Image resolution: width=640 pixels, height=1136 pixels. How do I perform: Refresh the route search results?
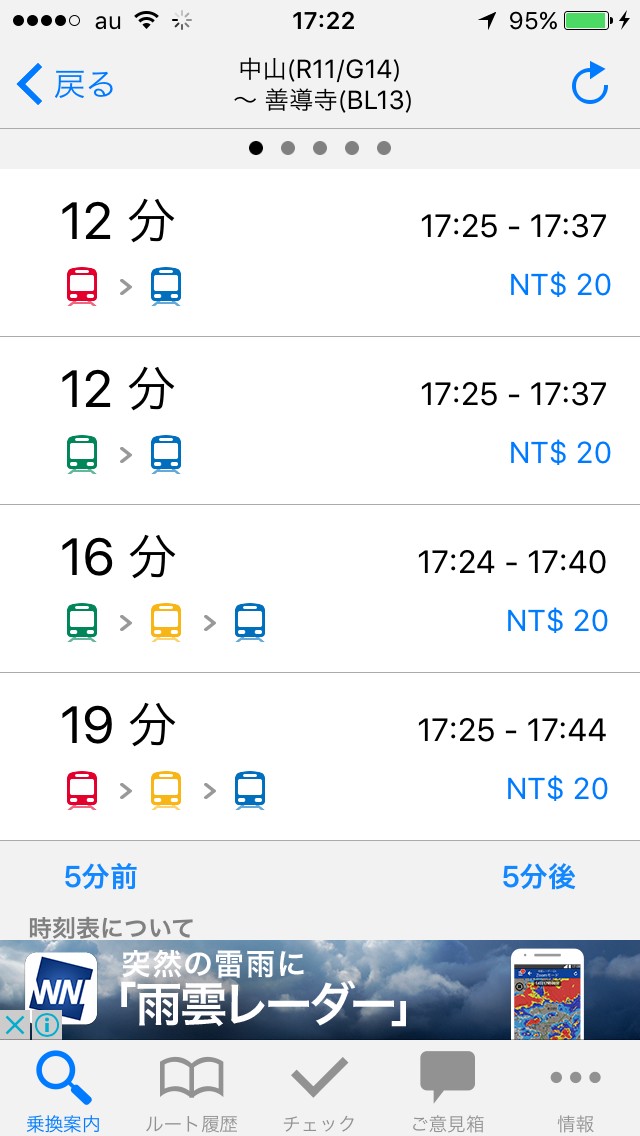tap(589, 85)
